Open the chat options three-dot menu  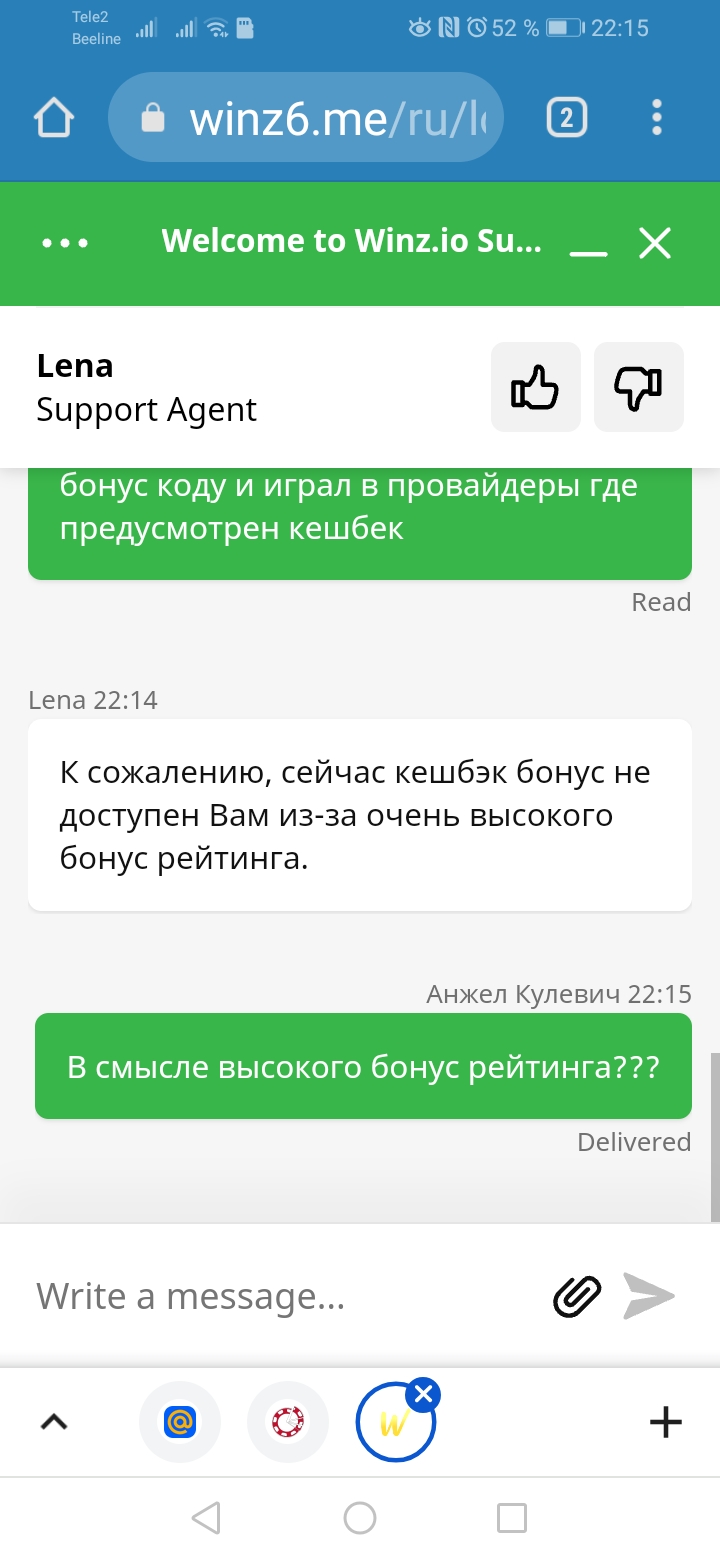coord(65,243)
